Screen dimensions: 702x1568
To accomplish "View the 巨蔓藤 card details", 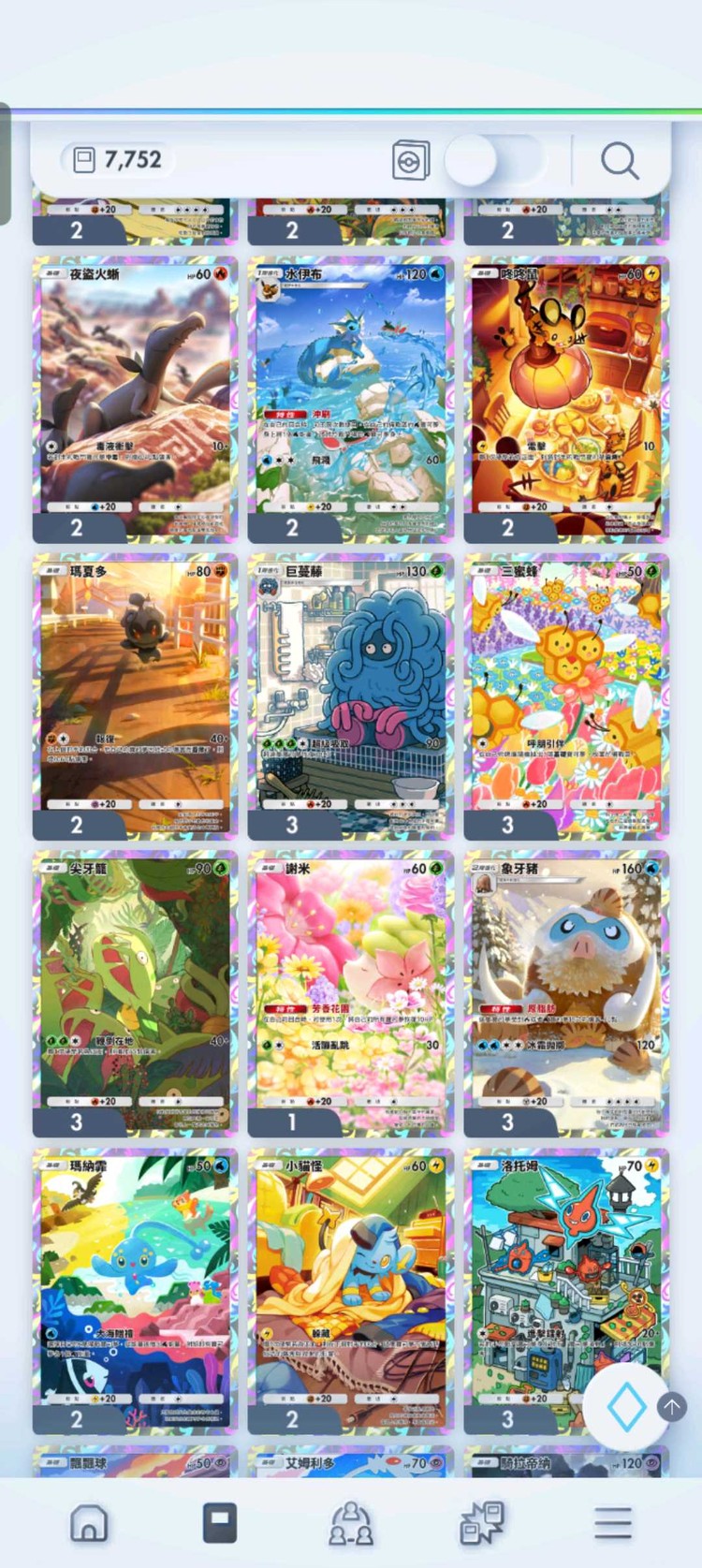I will coord(351,695).
